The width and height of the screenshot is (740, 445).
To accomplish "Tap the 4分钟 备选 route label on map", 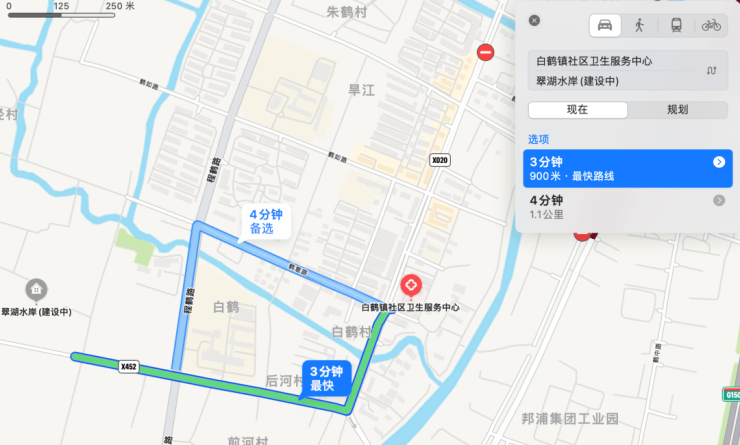I will pyautogui.click(x=266, y=220).
